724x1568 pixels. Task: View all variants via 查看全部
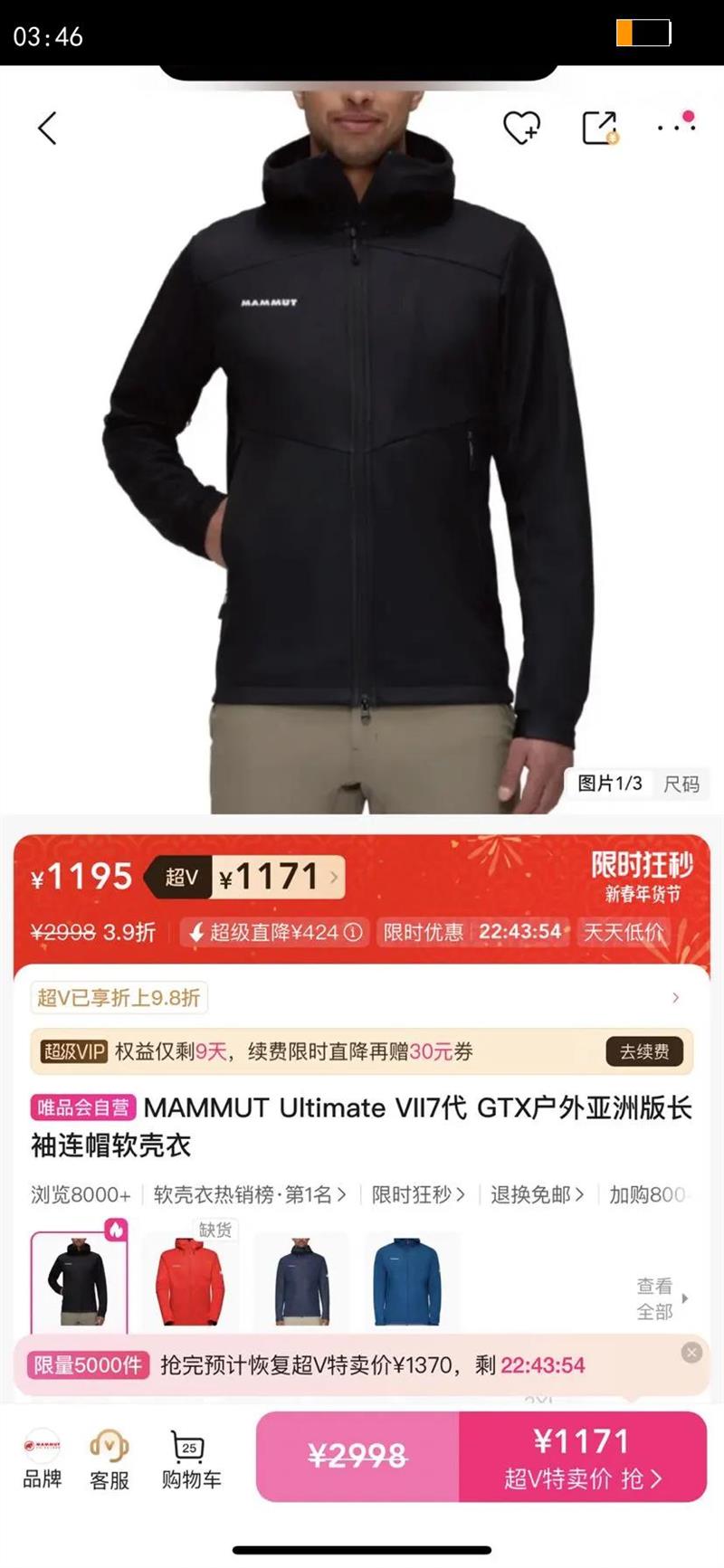point(653,1290)
